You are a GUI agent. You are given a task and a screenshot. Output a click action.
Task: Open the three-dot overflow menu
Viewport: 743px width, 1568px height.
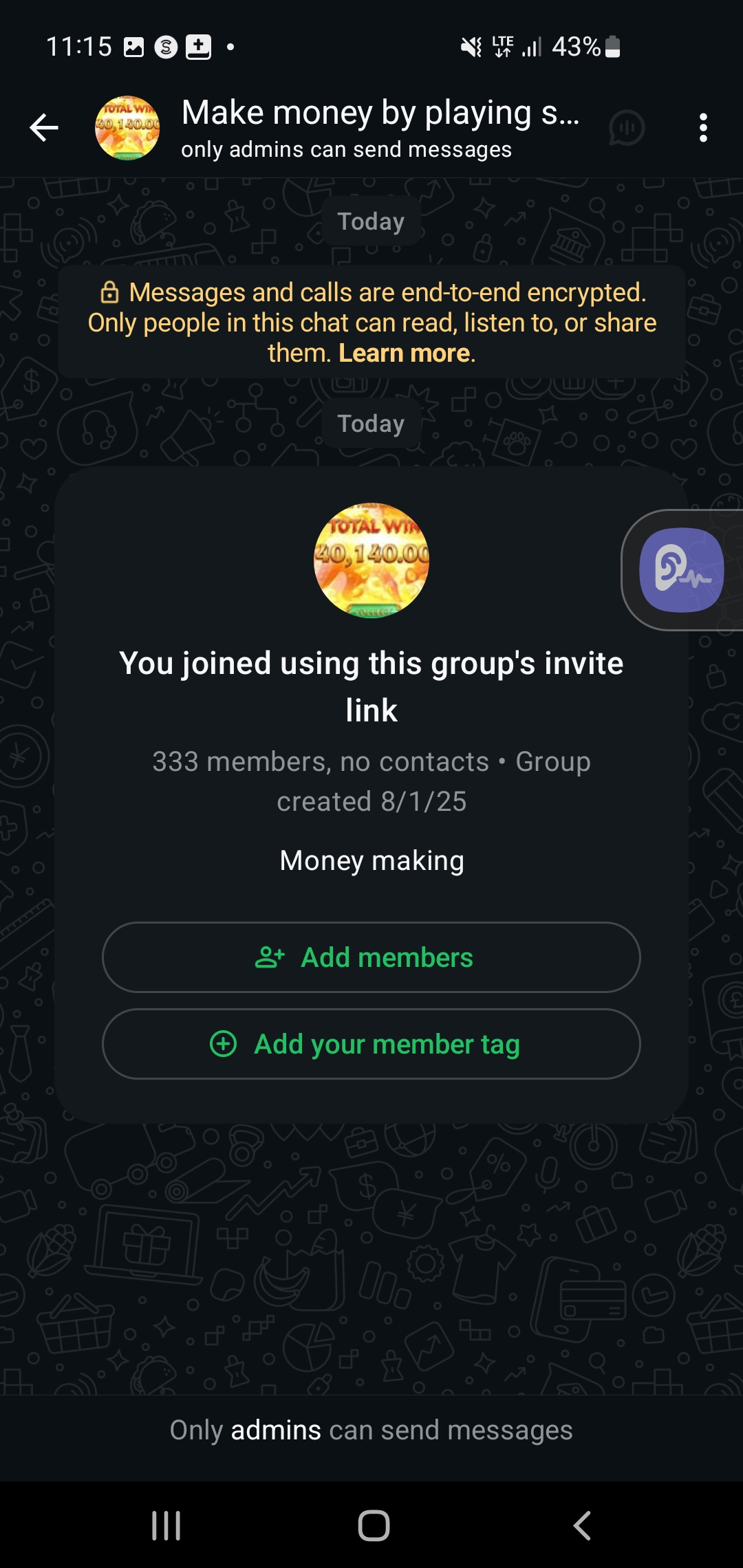pos(702,128)
